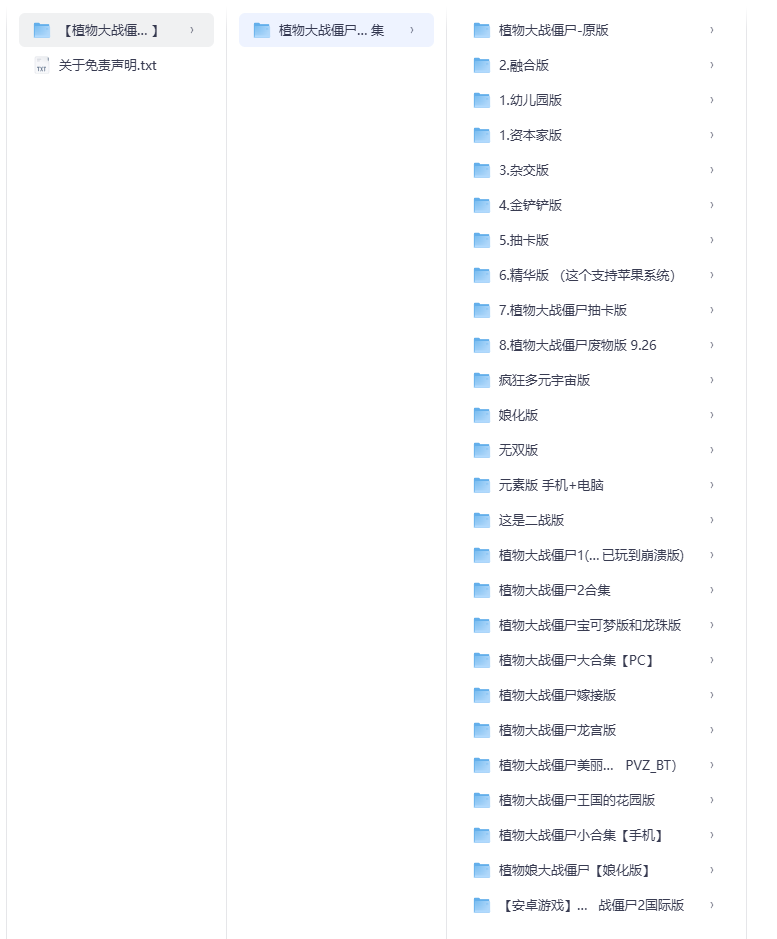Open the 关于免责声明.txt file

click(107, 65)
